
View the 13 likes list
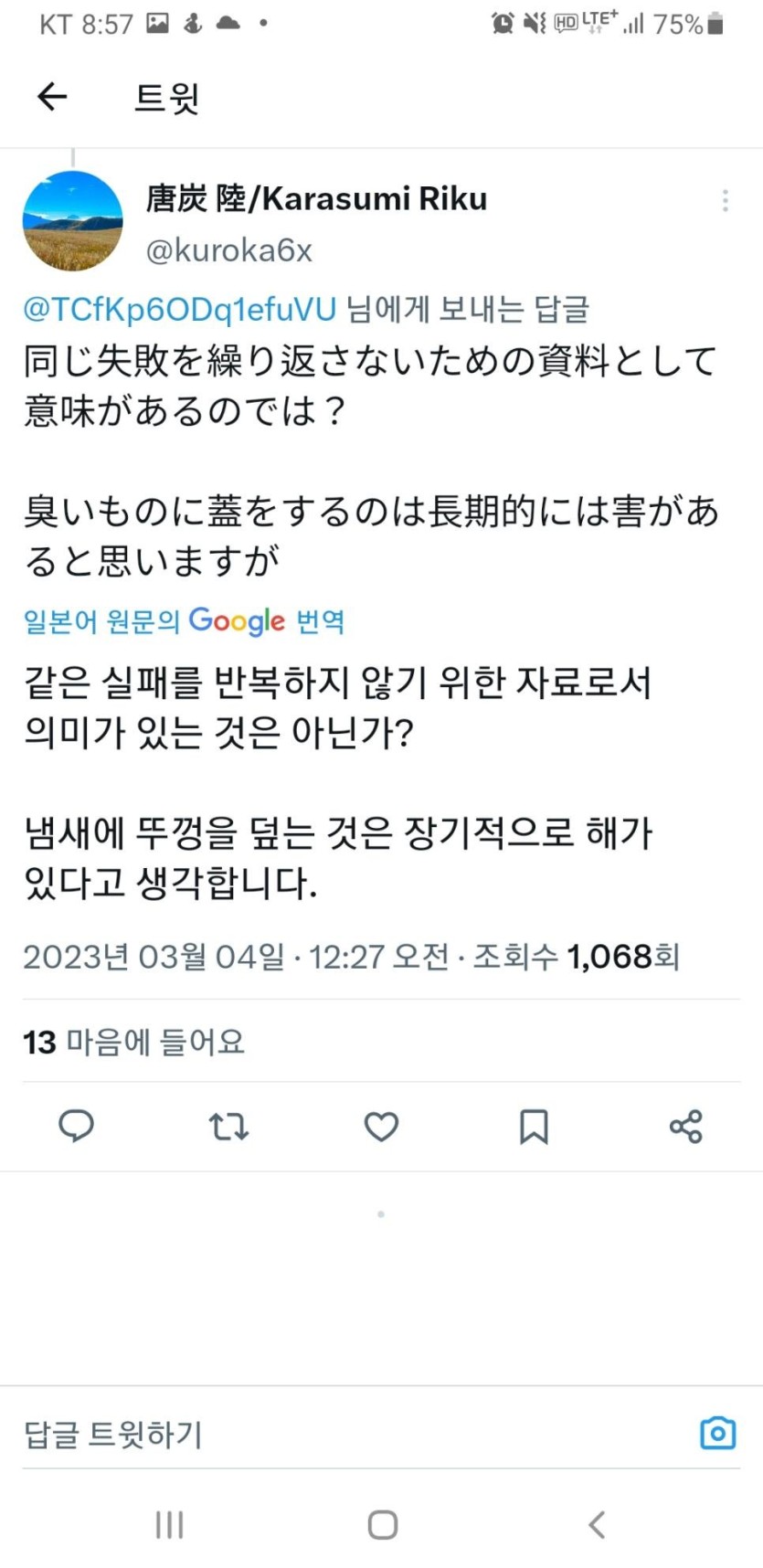pos(134,1042)
